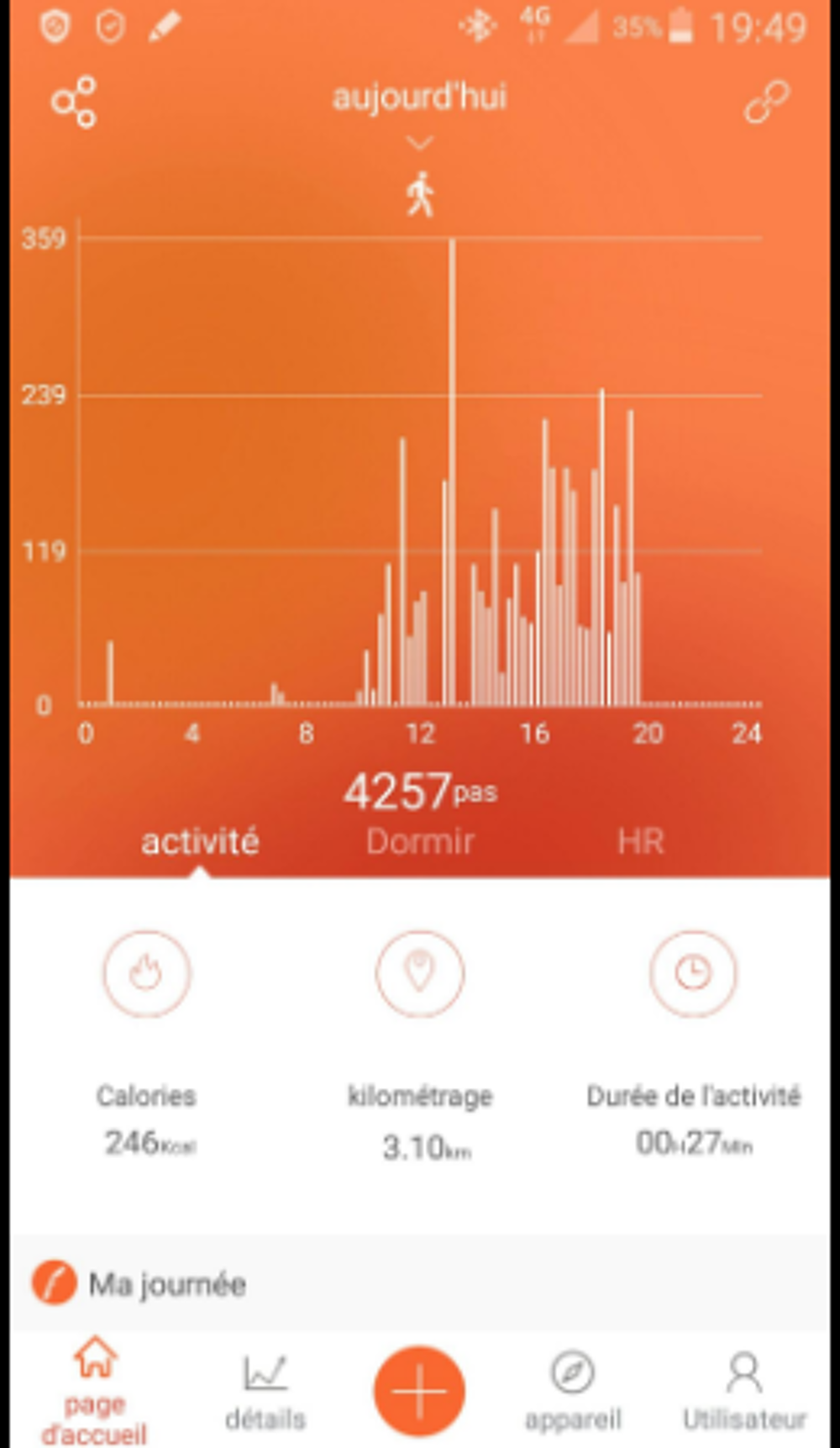This screenshot has height=1448, width=840.
Task: Open the device link icon
Action: click(x=766, y=102)
